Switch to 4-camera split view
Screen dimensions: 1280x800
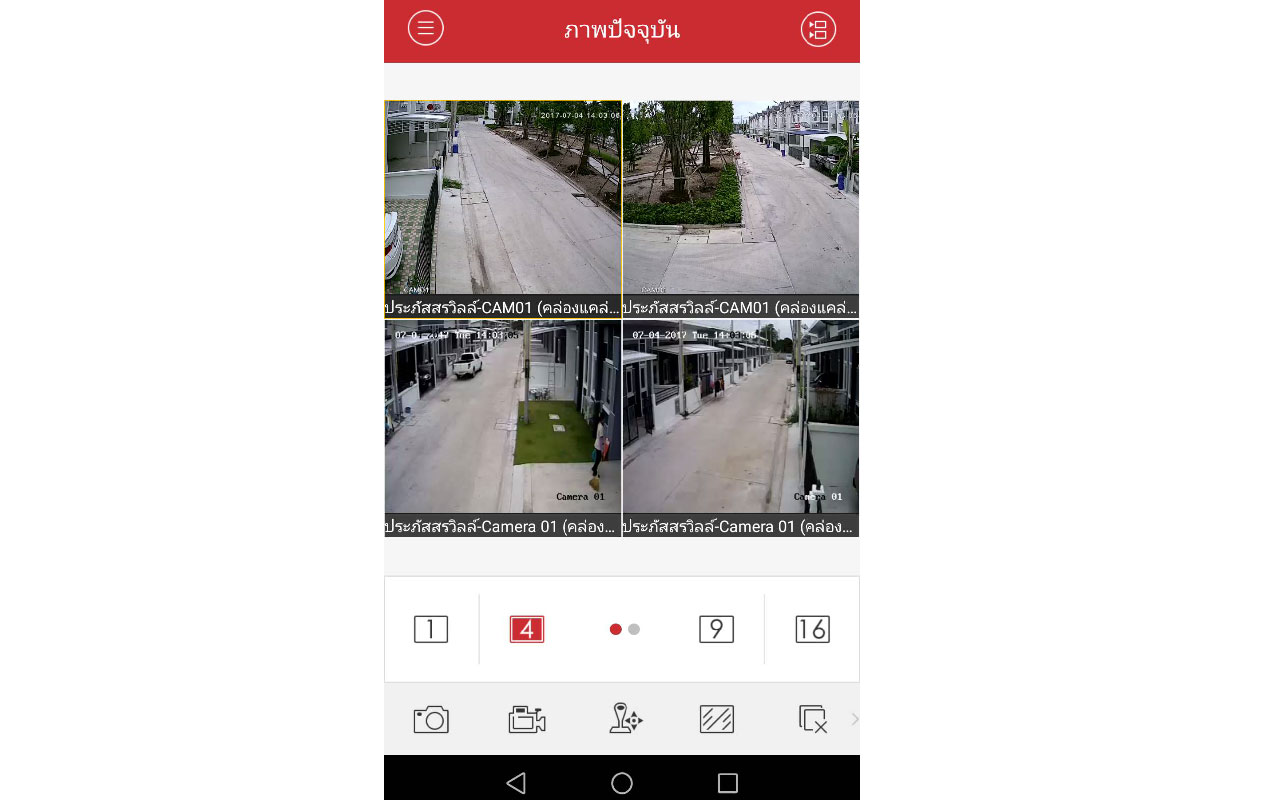527,629
